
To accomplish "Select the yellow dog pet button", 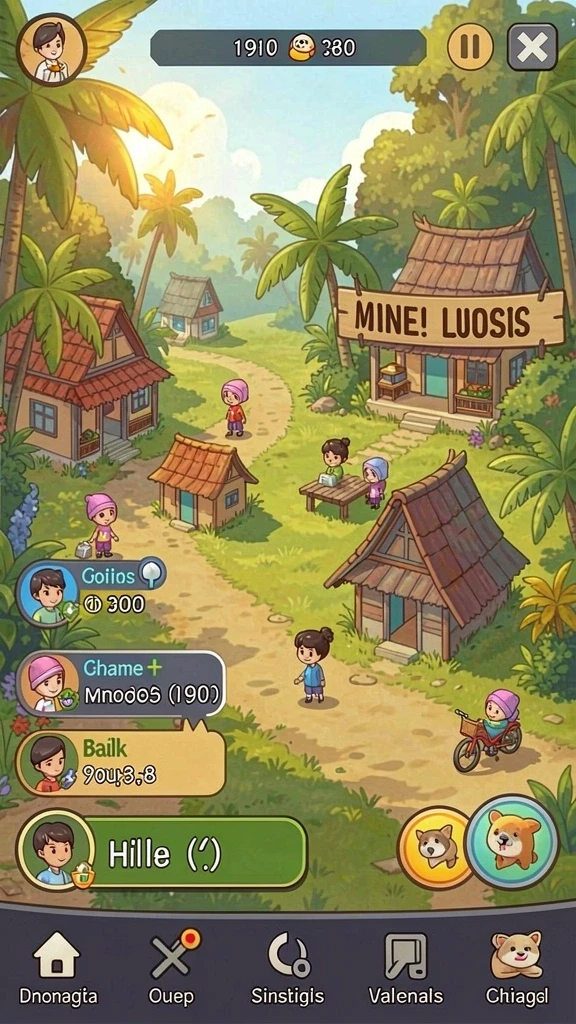I will (x=435, y=847).
